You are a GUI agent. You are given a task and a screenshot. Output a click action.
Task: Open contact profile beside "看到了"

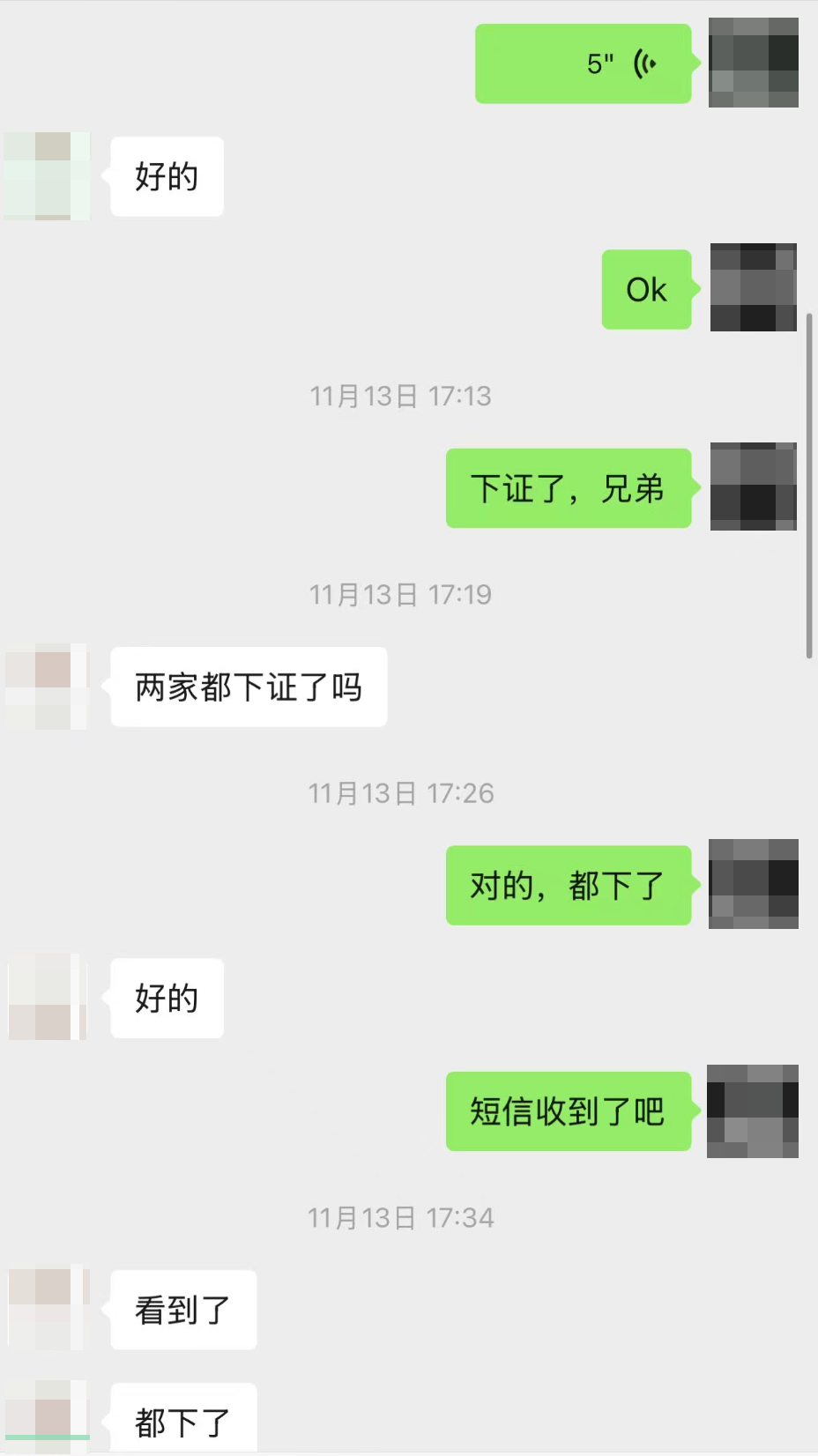coord(48,1309)
